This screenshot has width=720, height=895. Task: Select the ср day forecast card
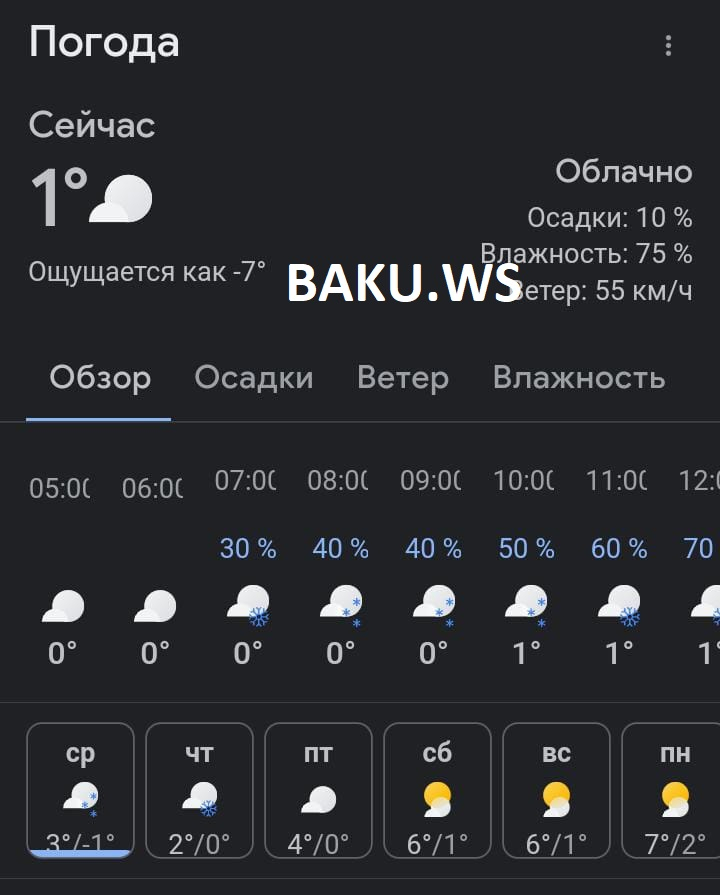pyautogui.click(x=80, y=790)
